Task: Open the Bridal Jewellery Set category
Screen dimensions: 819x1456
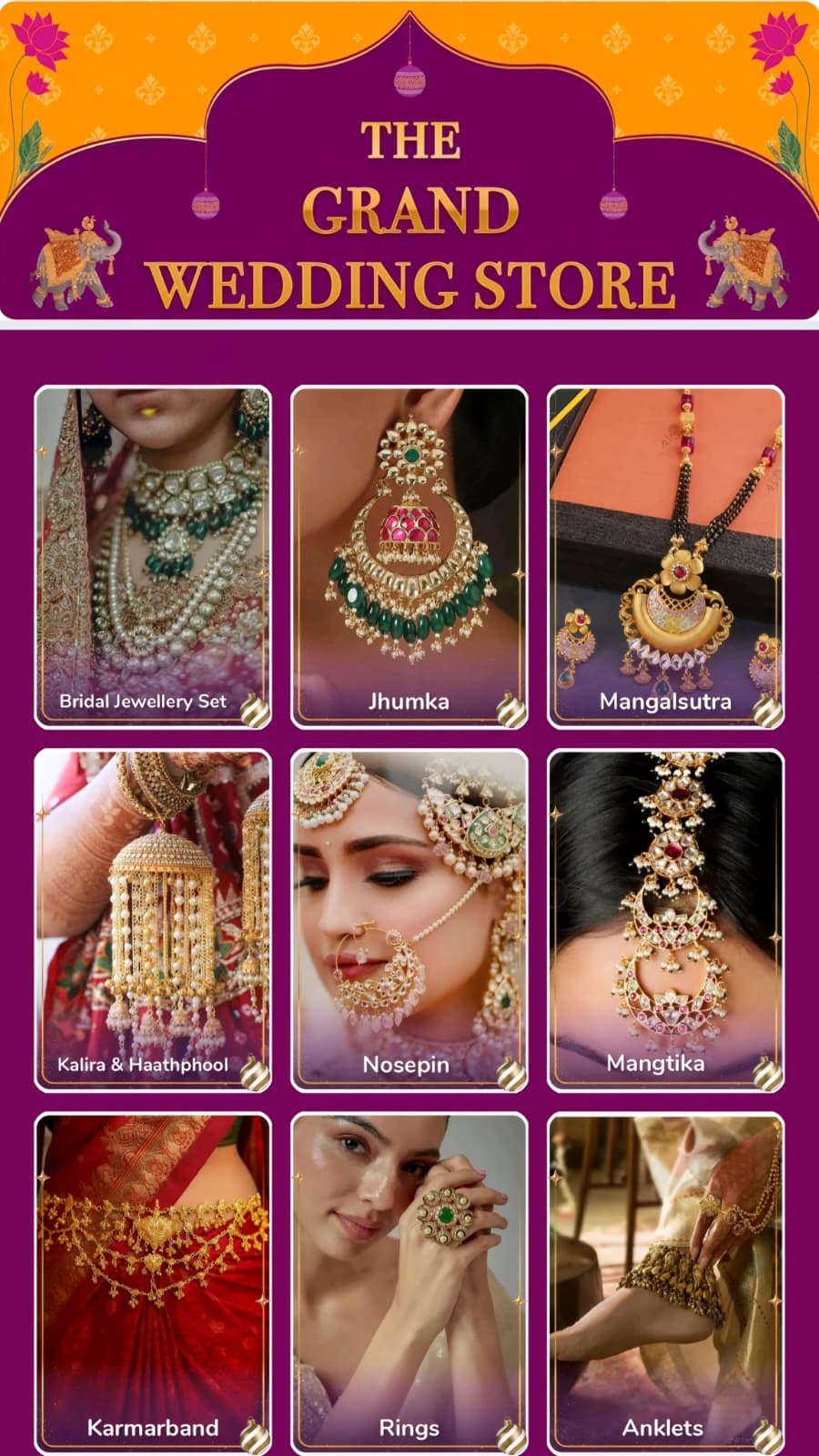Action: [x=153, y=557]
